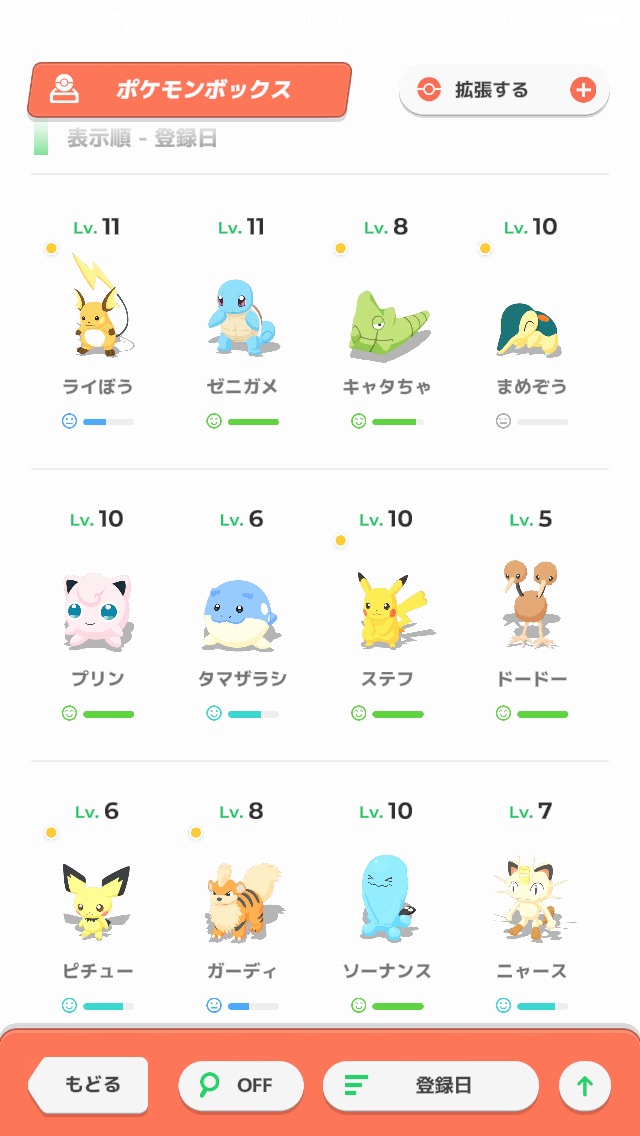This screenshot has height=1136, width=640.
Task: Open Metapod named キャタちゃ
Action: (x=387, y=320)
